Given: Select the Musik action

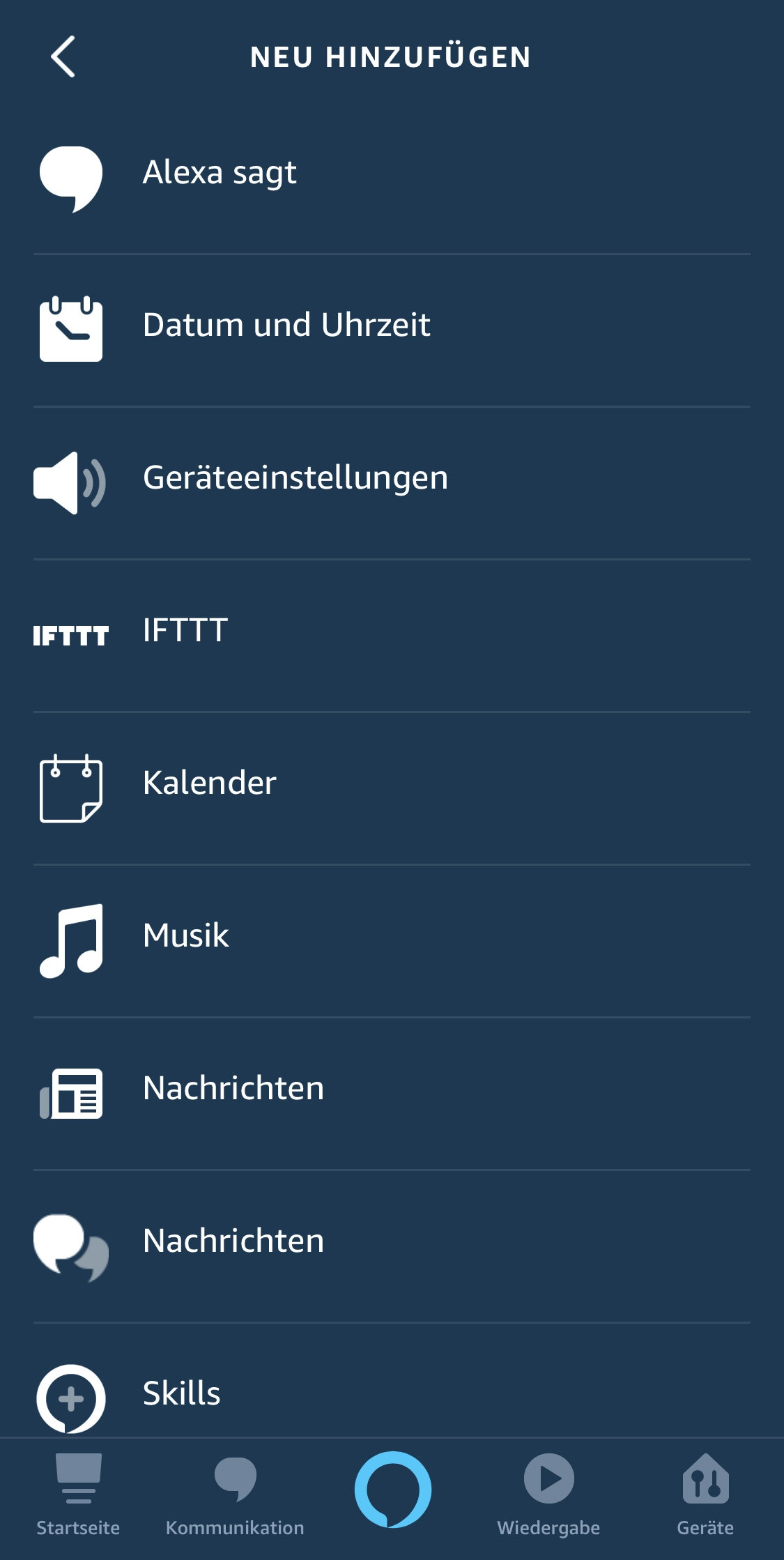Looking at the screenshot, I should (x=185, y=936).
